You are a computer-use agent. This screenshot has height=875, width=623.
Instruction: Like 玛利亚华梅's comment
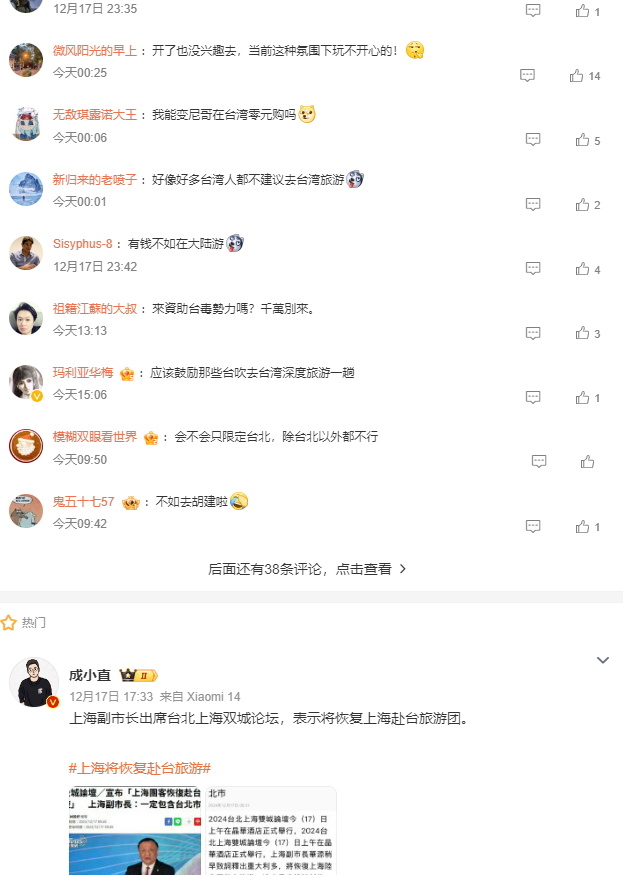(x=582, y=397)
